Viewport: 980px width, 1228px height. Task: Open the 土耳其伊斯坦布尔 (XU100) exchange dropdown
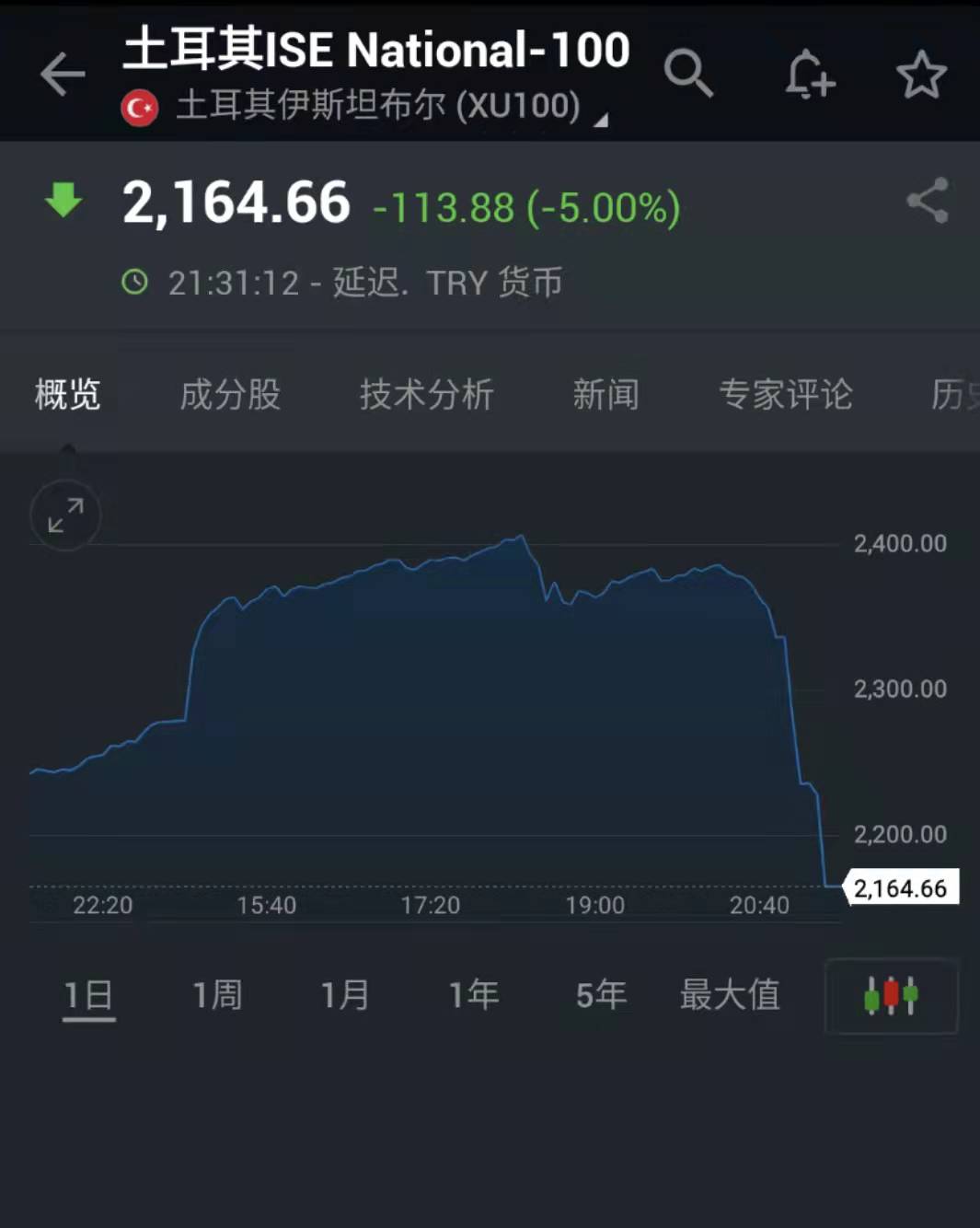click(x=377, y=107)
